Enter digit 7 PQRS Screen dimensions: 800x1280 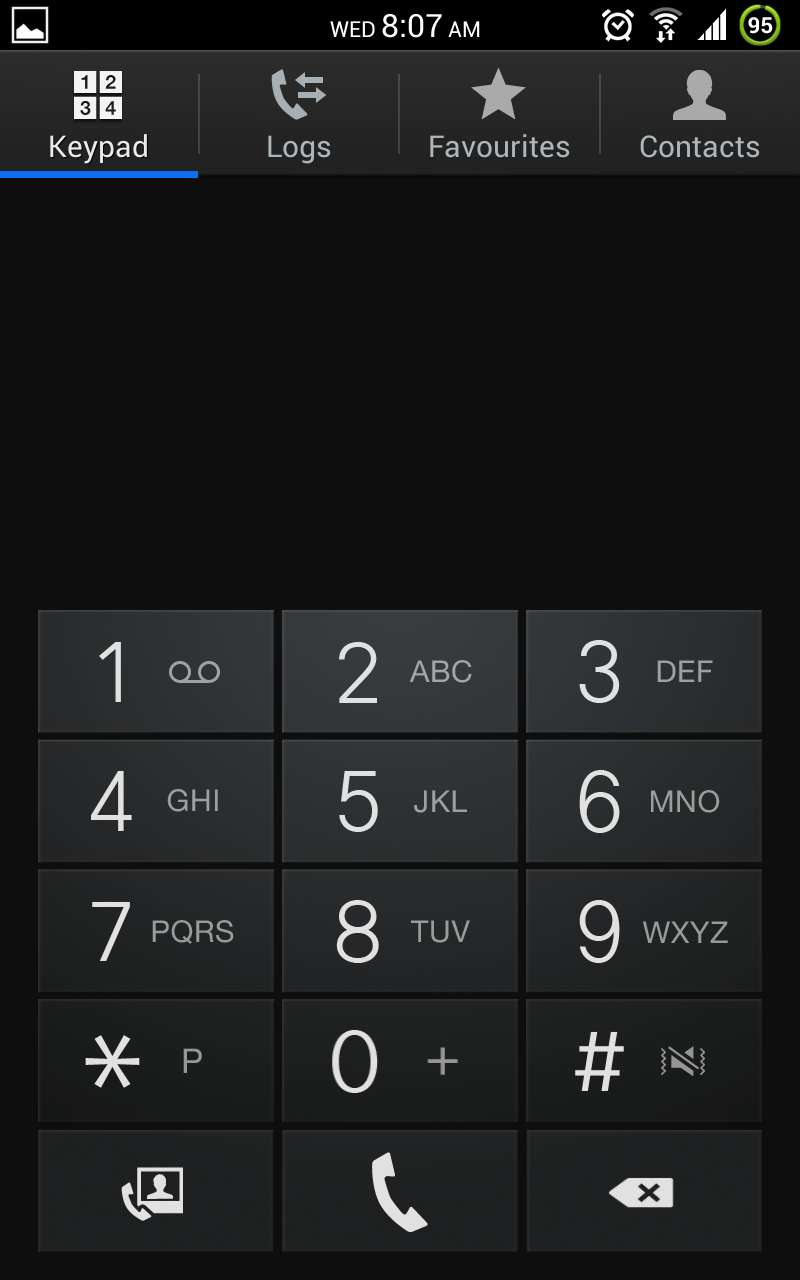[155, 931]
